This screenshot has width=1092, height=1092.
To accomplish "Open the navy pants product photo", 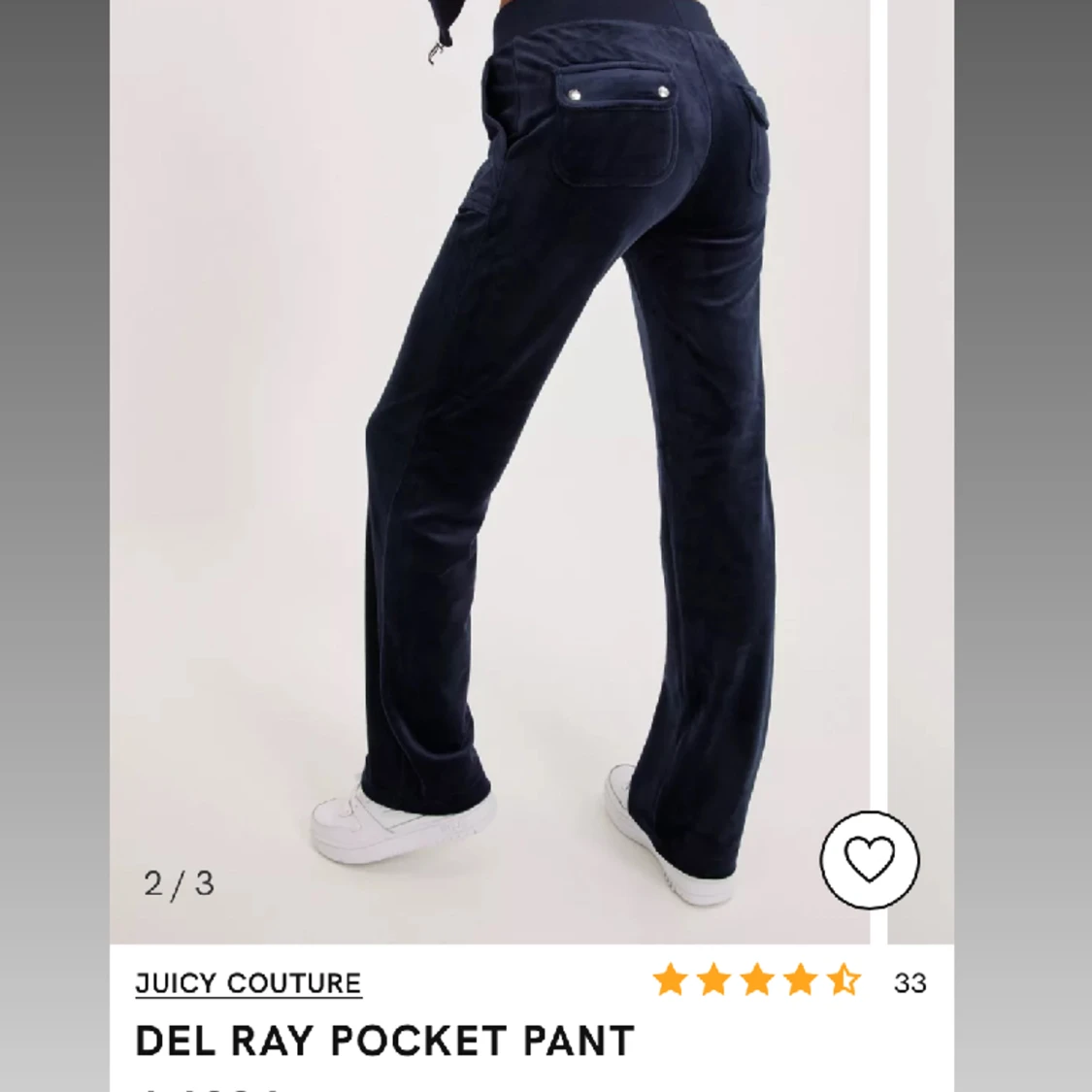I will 490,466.
